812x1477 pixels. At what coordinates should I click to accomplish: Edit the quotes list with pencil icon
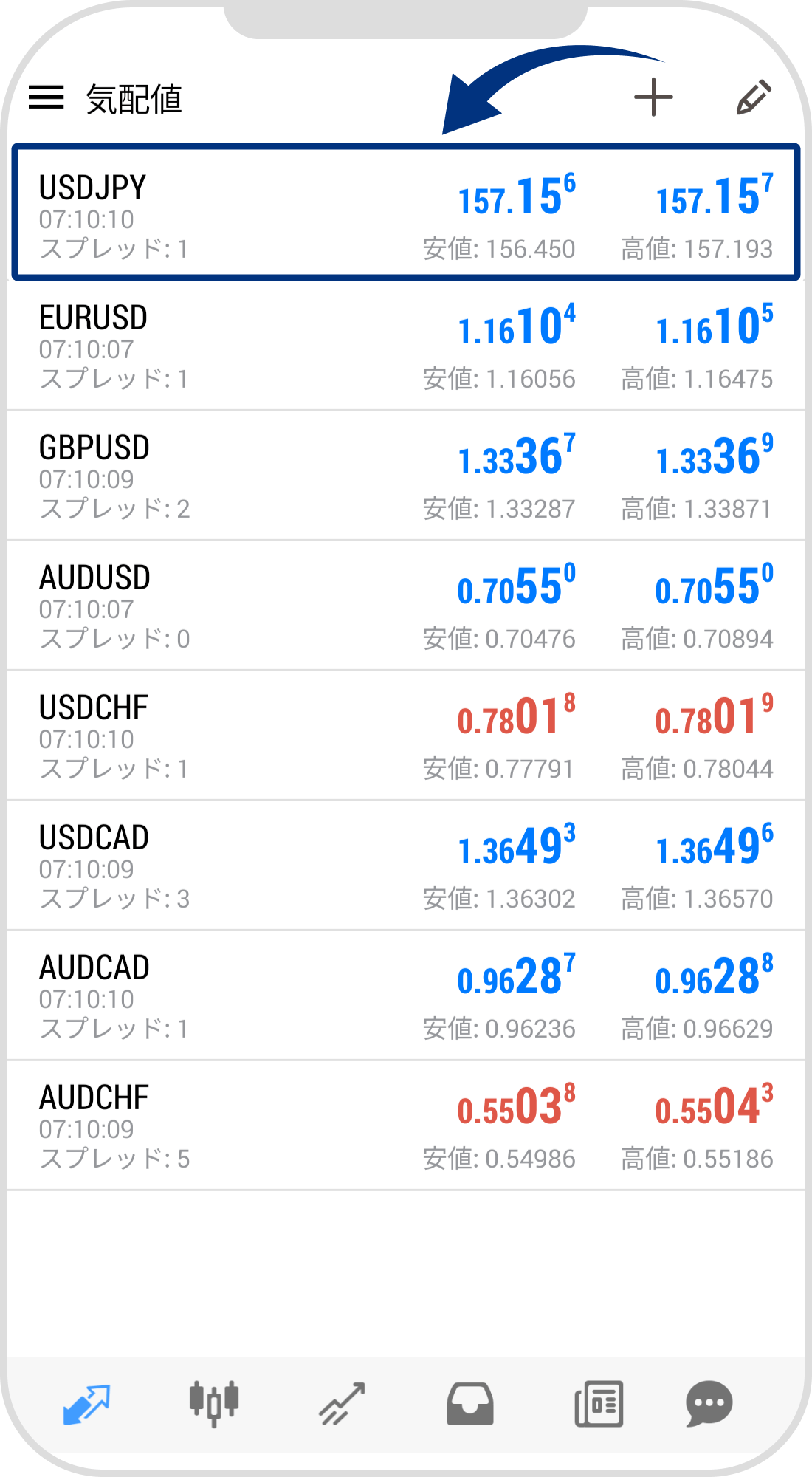(x=754, y=97)
